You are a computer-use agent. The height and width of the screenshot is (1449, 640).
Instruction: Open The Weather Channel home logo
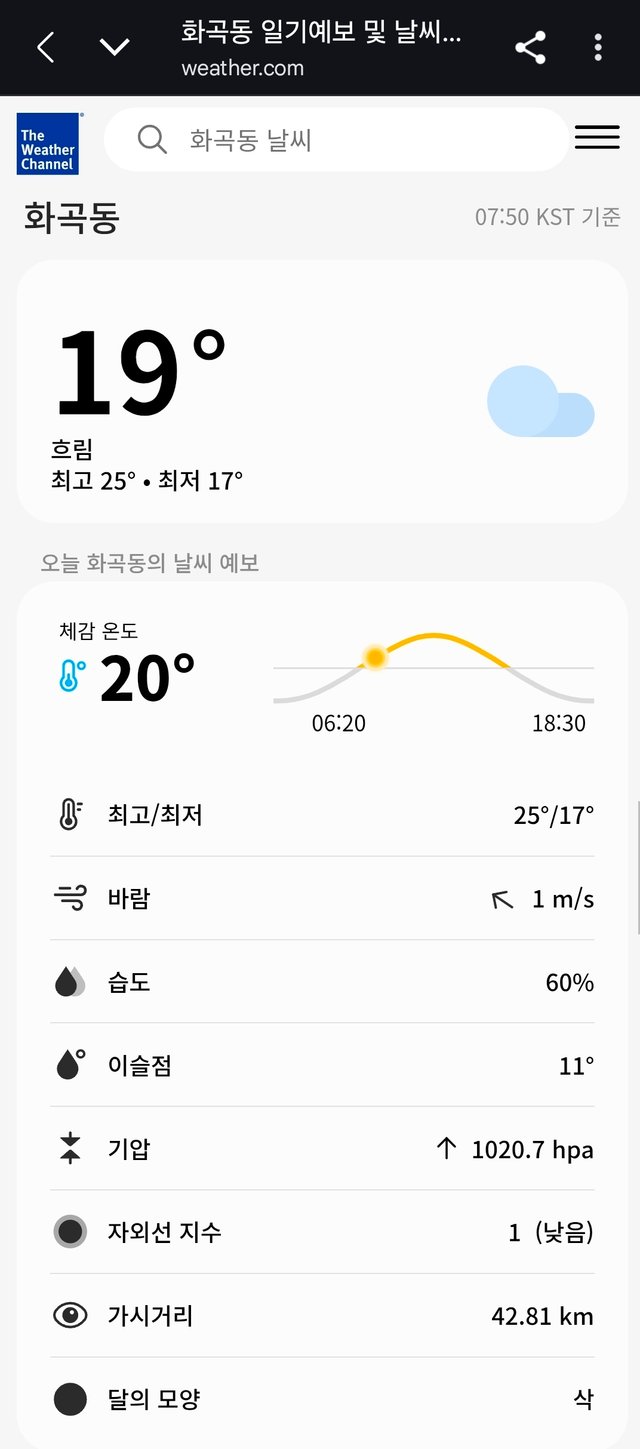[47, 144]
